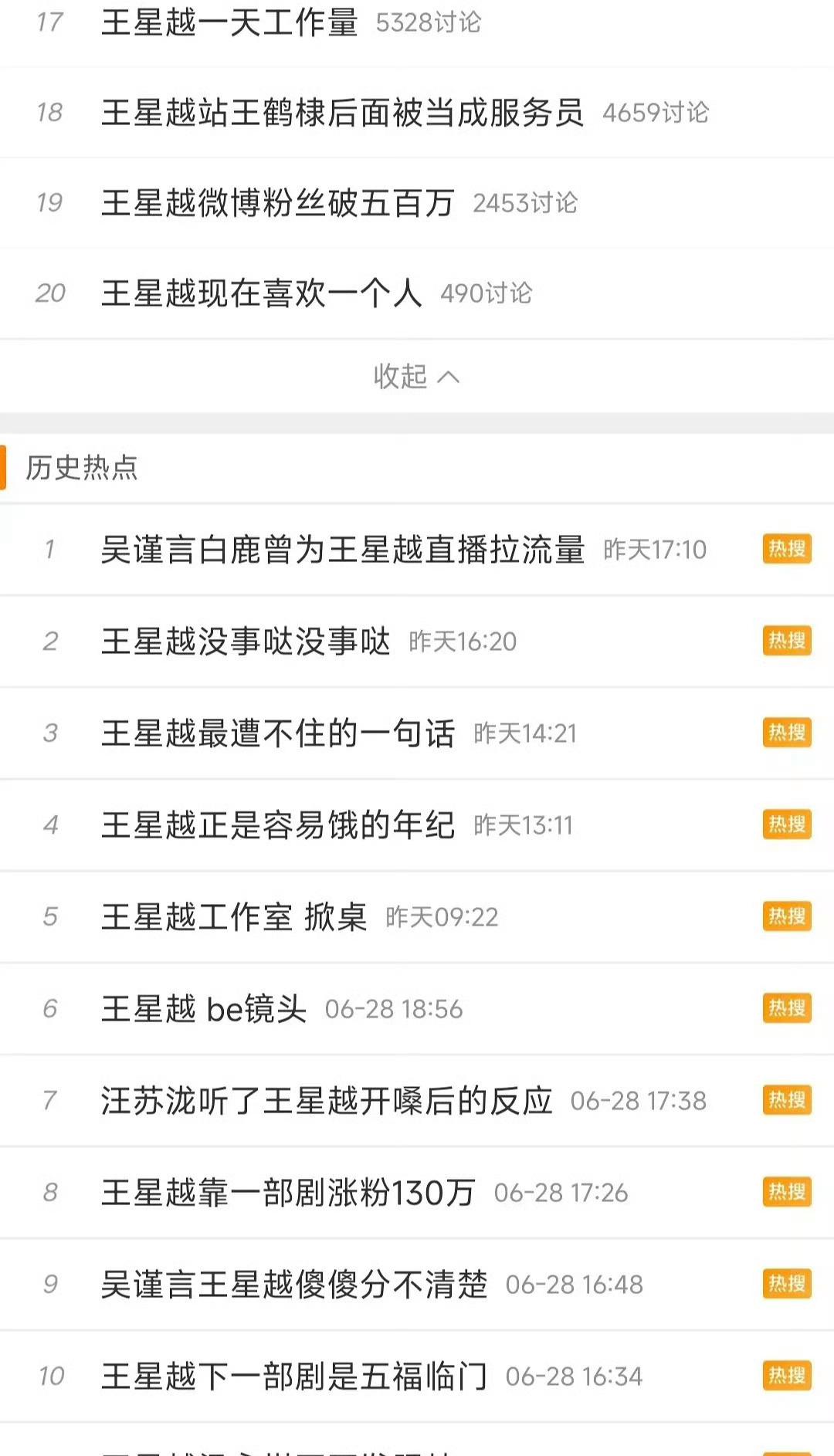Screen dimensions: 834x1456
Task: Open topic 王星越微博粉丝破五百万
Action: coord(277,203)
